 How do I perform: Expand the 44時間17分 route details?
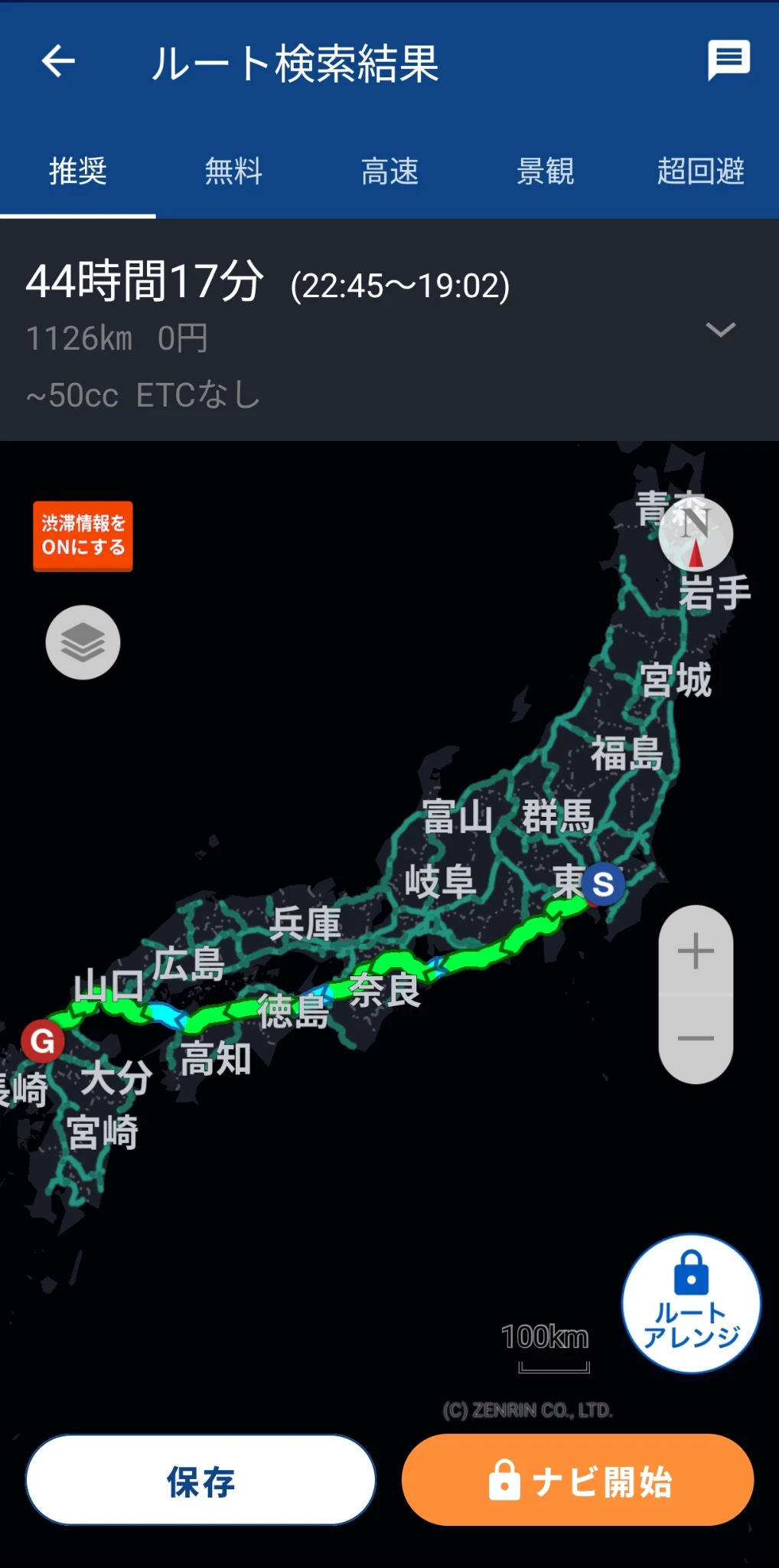pos(720,330)
